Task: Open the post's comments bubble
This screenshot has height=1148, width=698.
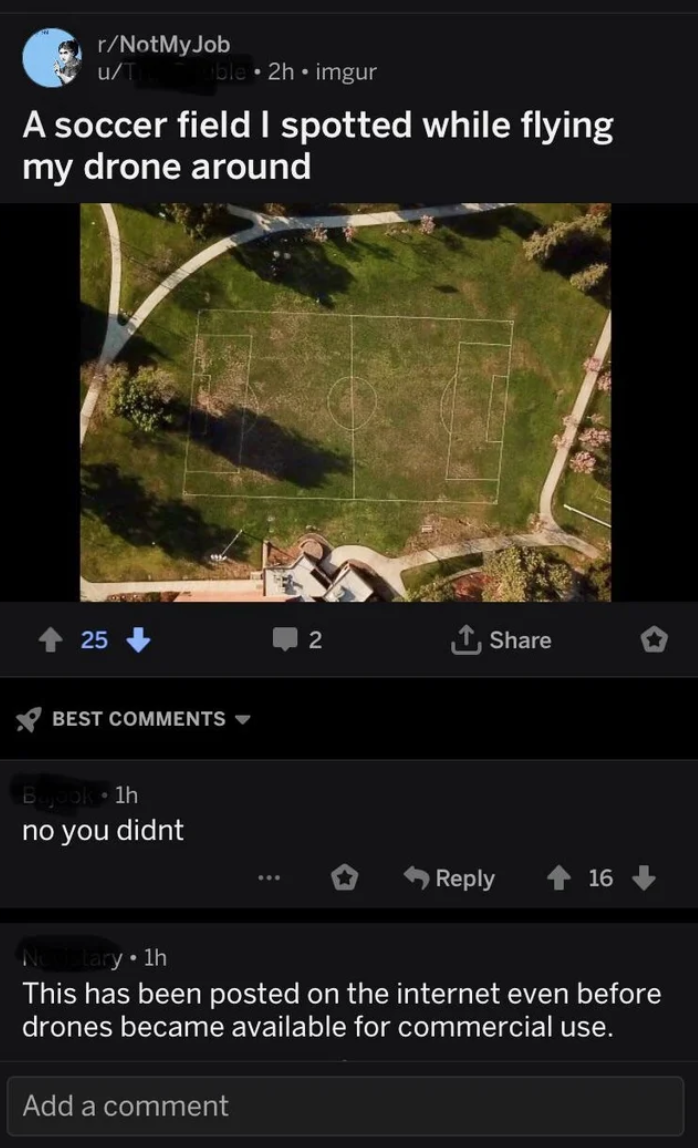Action: (285, 641)
